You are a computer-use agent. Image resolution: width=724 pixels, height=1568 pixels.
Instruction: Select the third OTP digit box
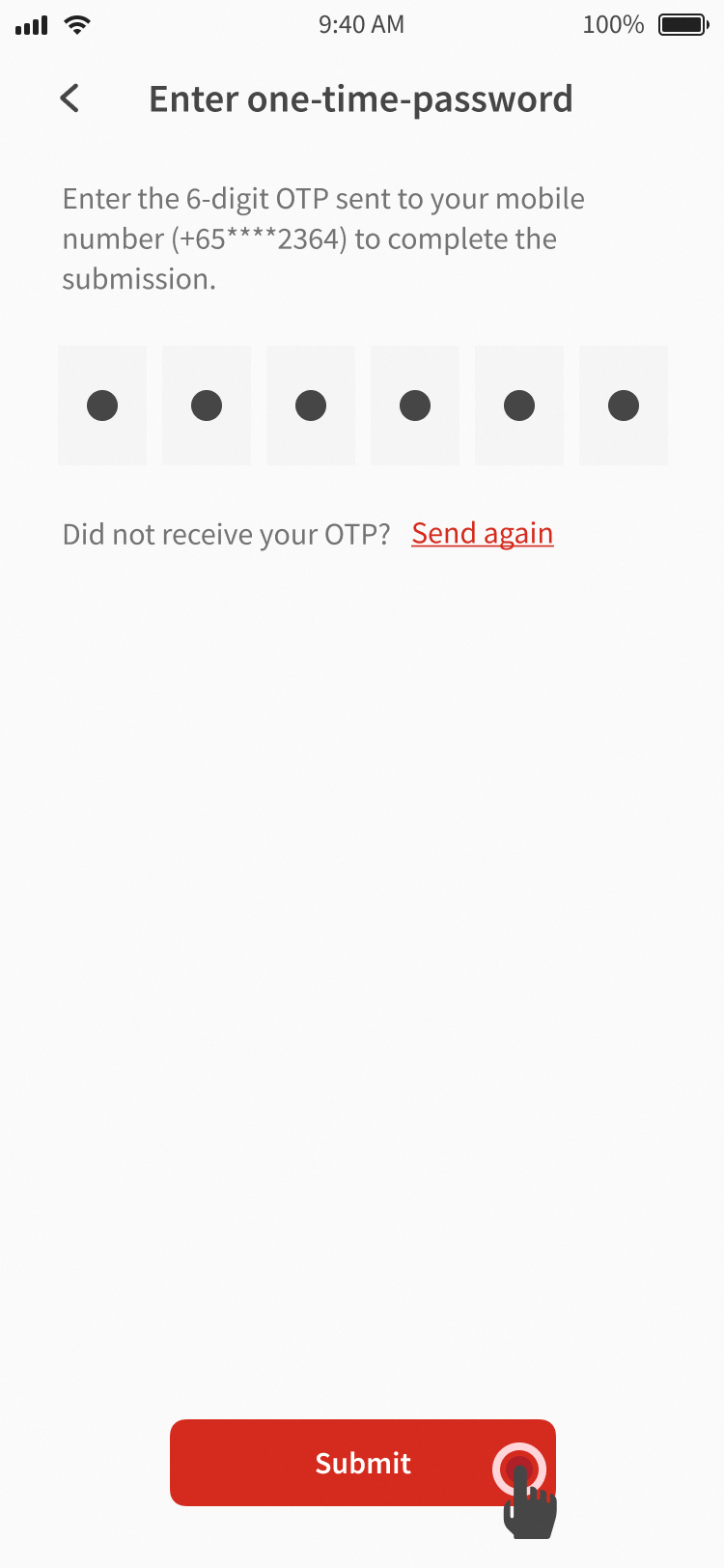pyautogui.click(x=311, y=406)
